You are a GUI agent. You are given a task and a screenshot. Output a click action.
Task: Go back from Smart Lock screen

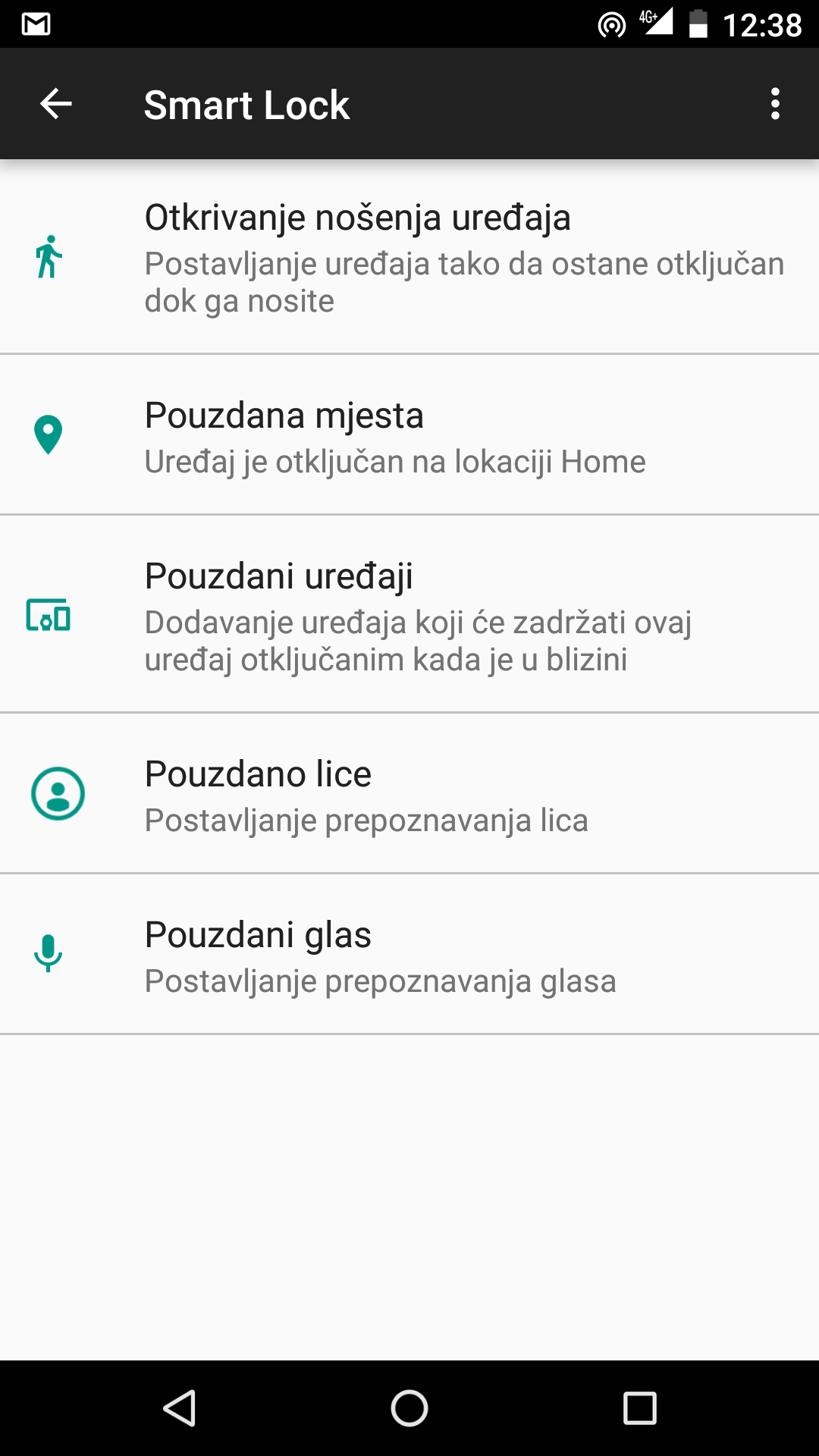(55, 104)
